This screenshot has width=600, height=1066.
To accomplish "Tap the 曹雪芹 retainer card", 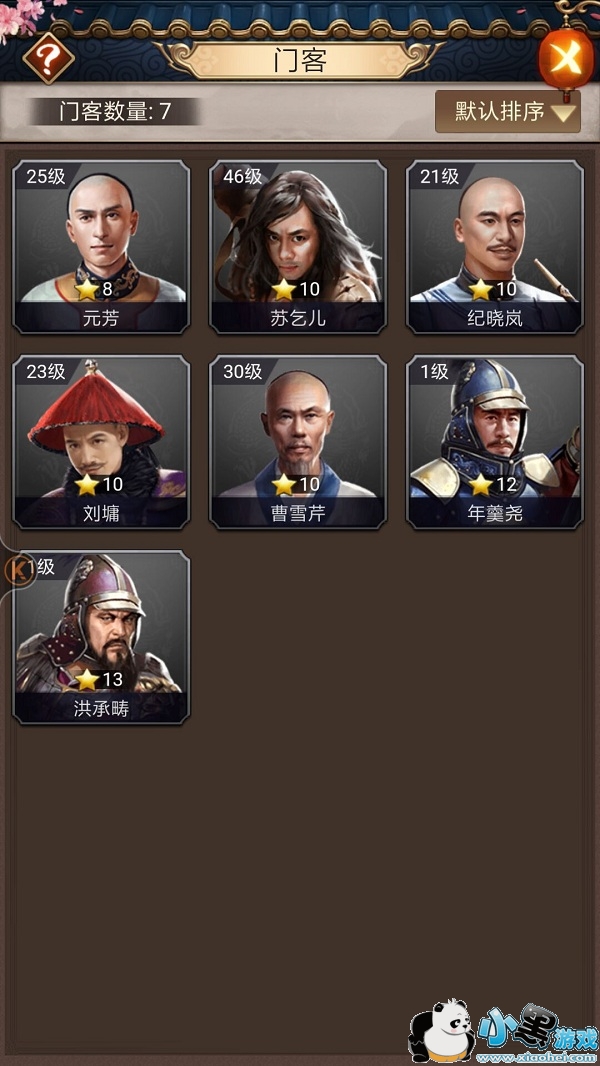I will click(298, 442).
